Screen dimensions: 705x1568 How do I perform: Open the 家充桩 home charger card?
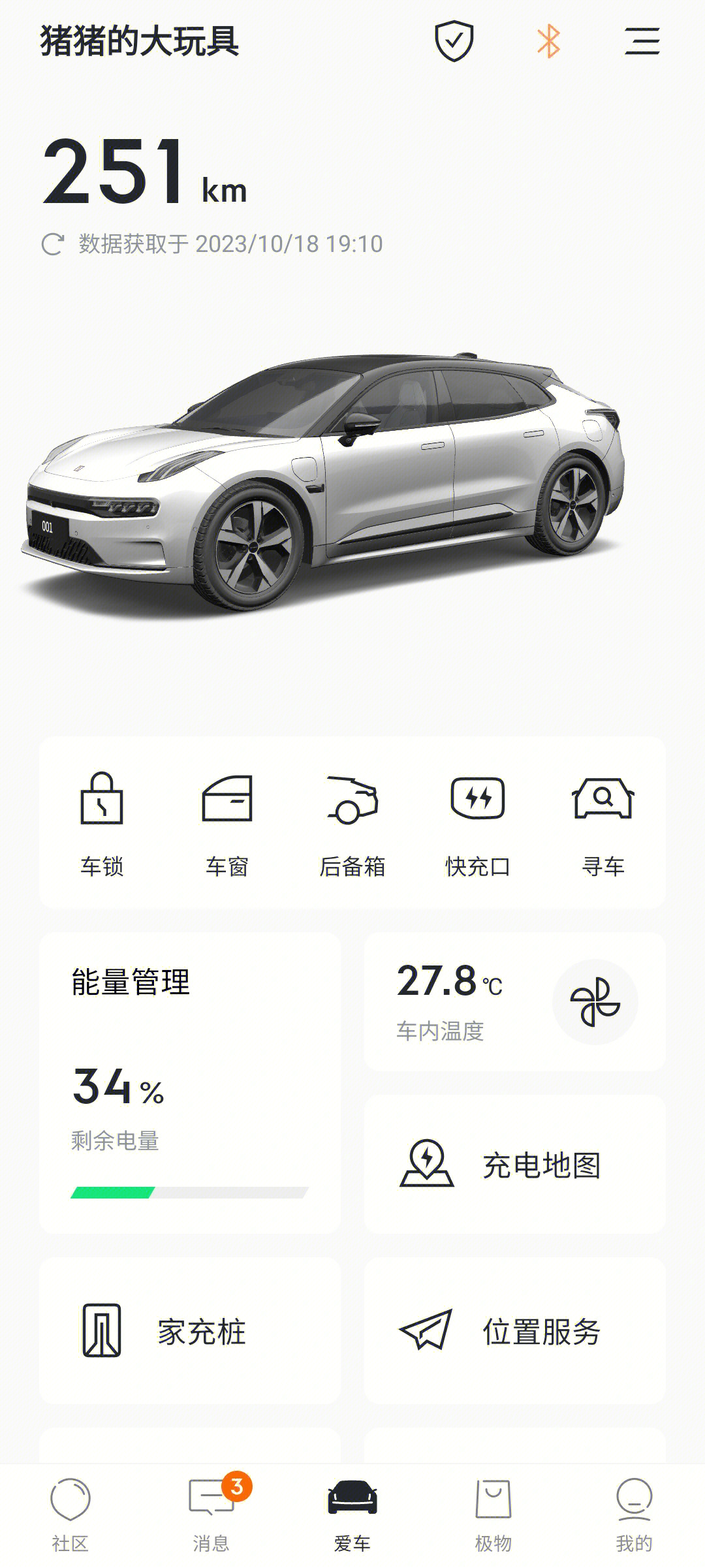(x=189, y=1331)
